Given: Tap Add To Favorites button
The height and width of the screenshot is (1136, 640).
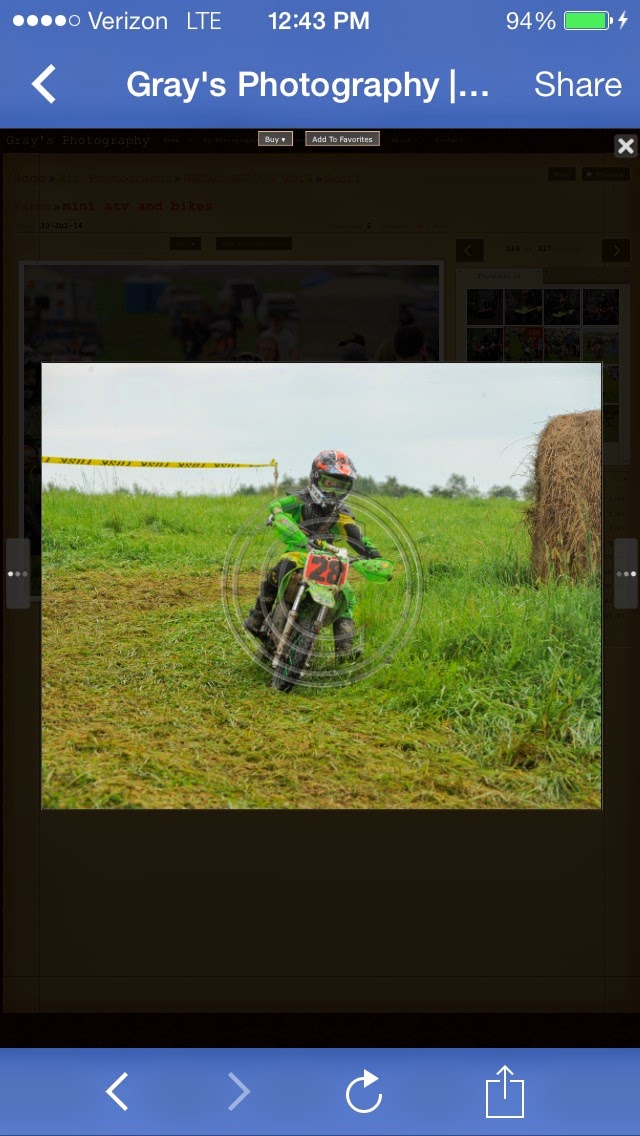Looking at the screenshot, I should [x=342, y=139].
